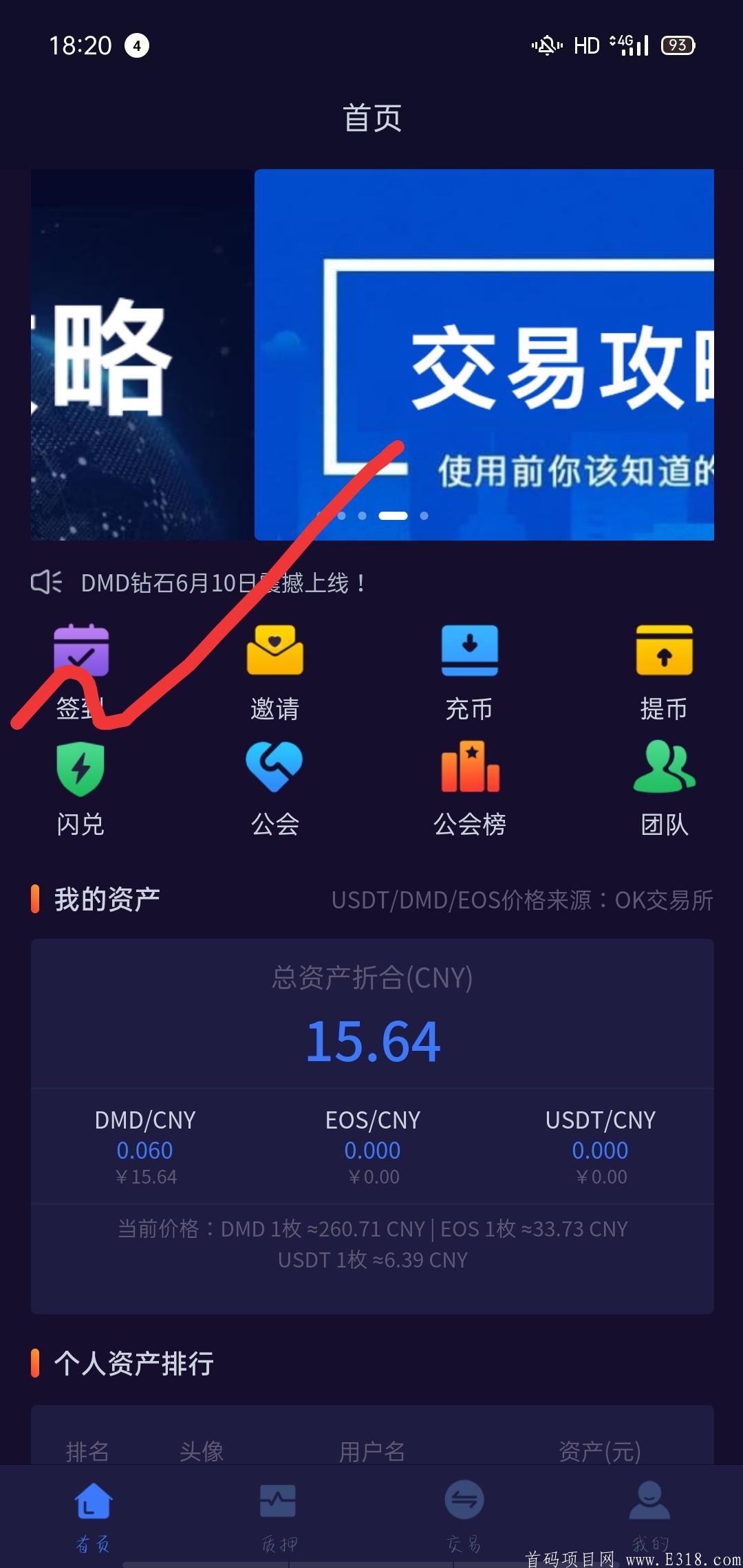Screen dimensions: 743x1568
Task: Open the DMD钻石 announcement text
Action: [220, 581]
